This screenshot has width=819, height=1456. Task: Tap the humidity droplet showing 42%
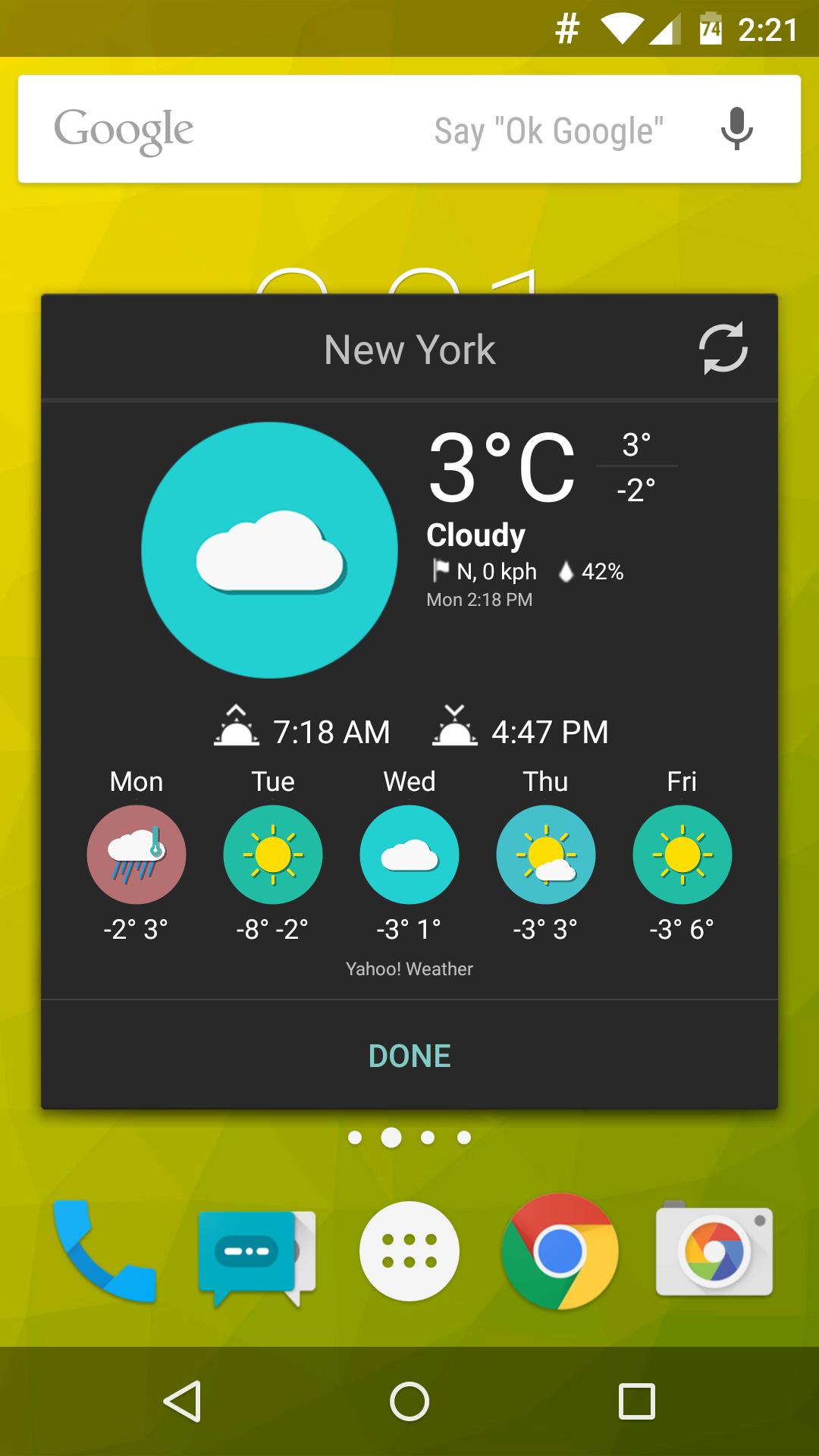tap(567, 572)
